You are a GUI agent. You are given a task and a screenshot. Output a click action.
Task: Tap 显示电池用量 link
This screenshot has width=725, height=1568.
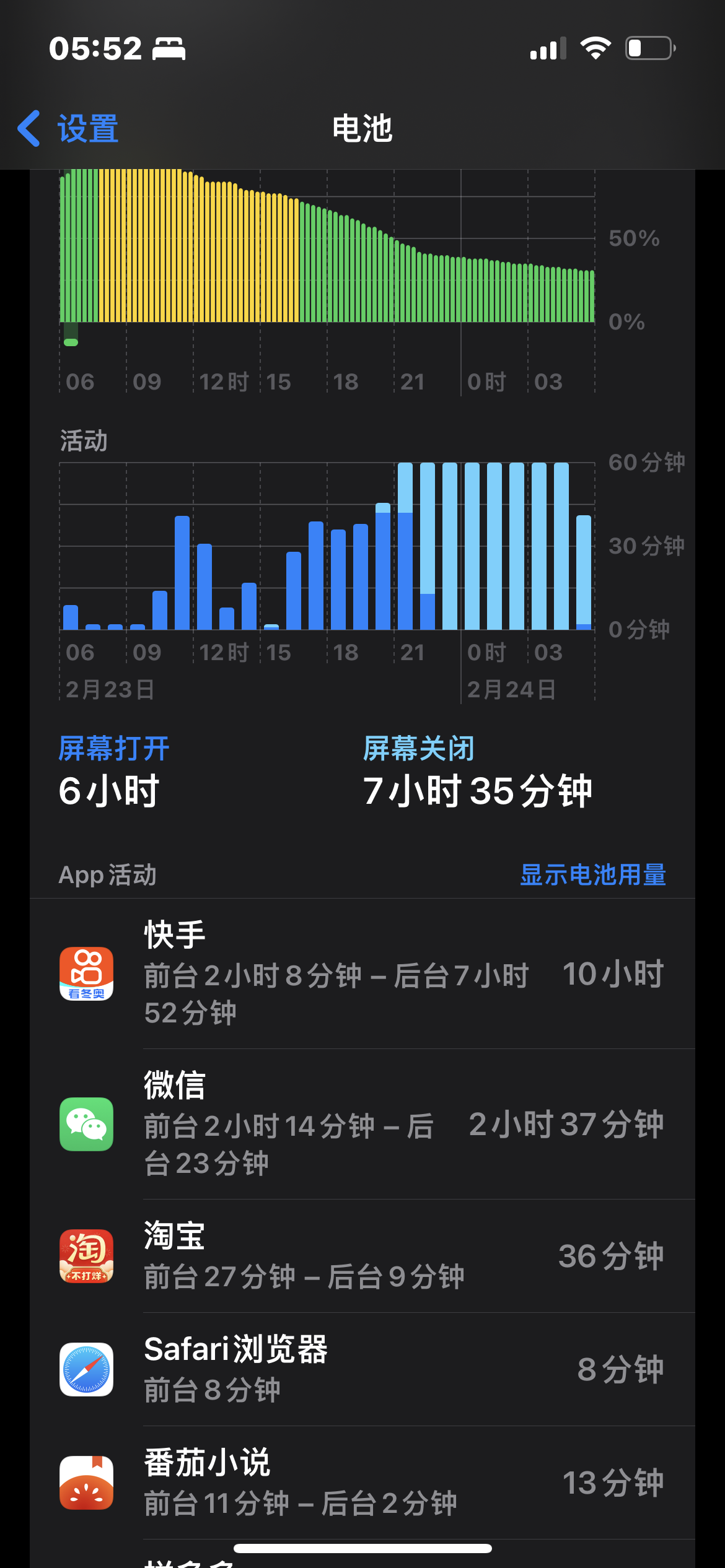click(592, 875)
